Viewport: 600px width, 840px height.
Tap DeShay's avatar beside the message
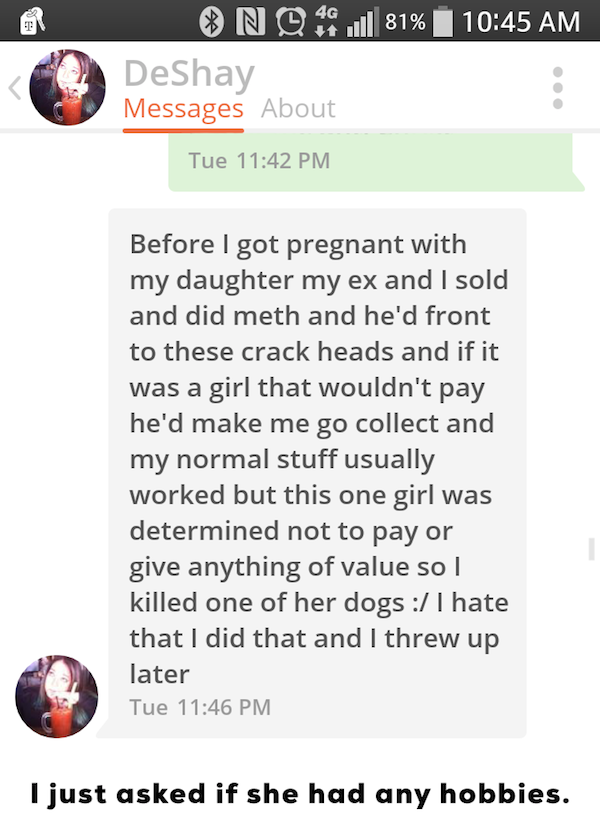[x=57, y=697]
